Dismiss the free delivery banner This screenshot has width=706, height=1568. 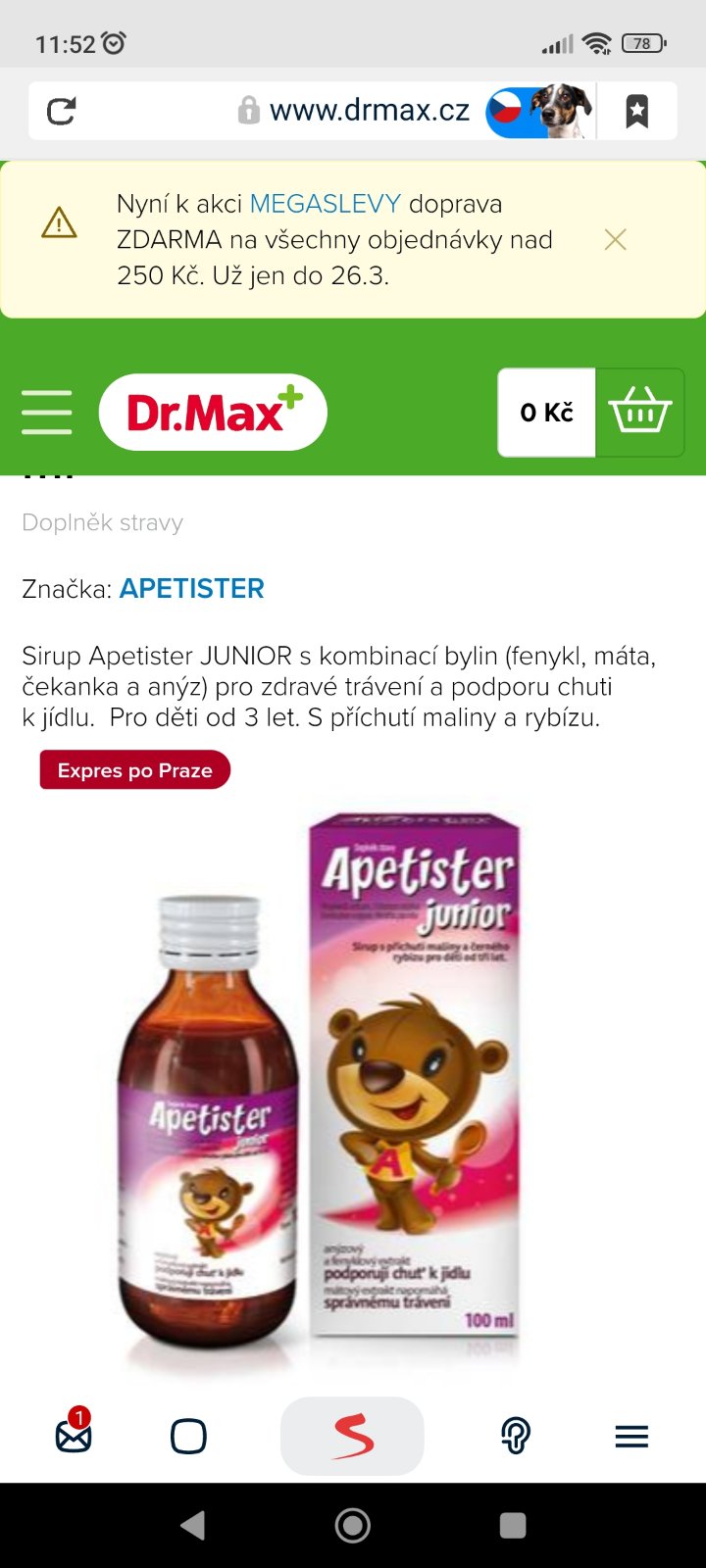pos(615,239)
